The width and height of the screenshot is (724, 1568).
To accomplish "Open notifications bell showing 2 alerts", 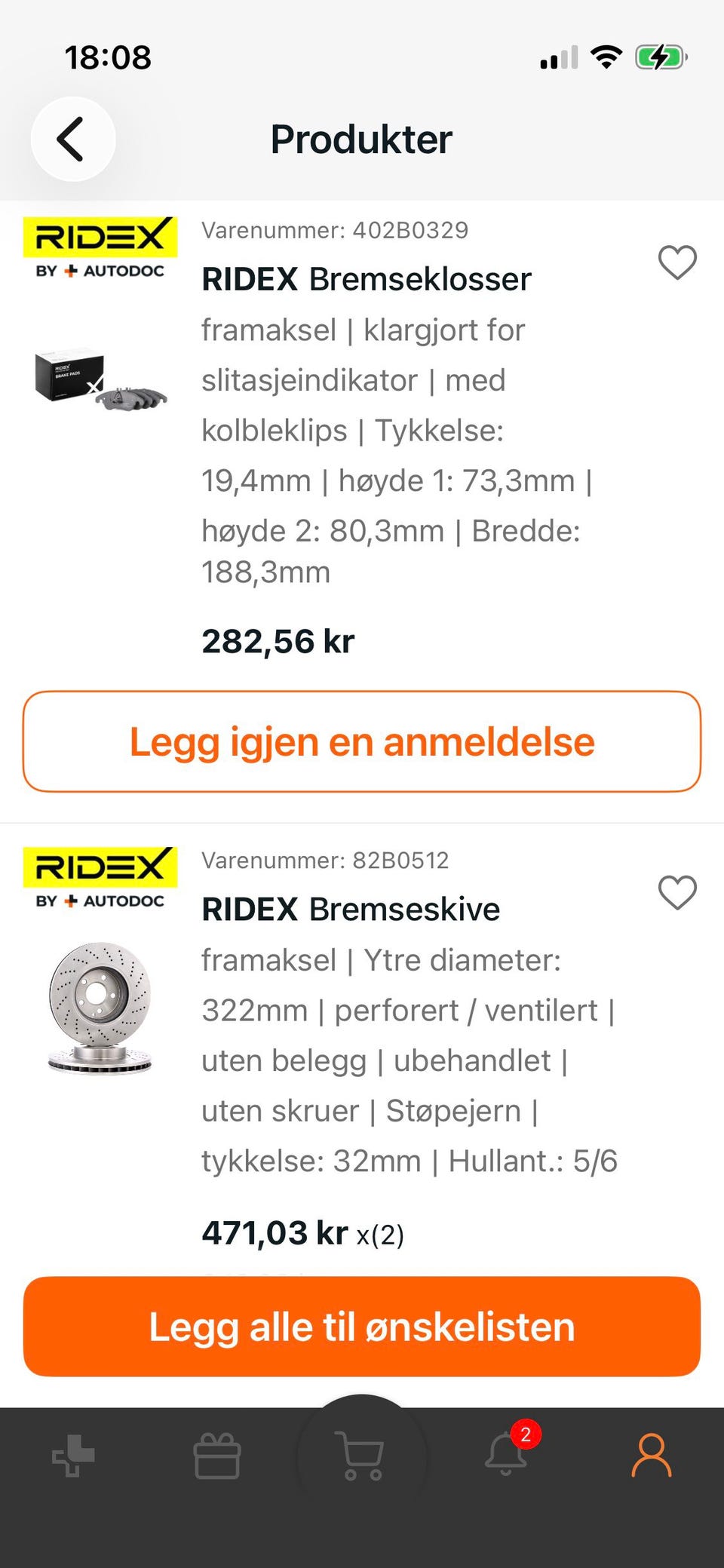I will click(x=505, y=1456).
